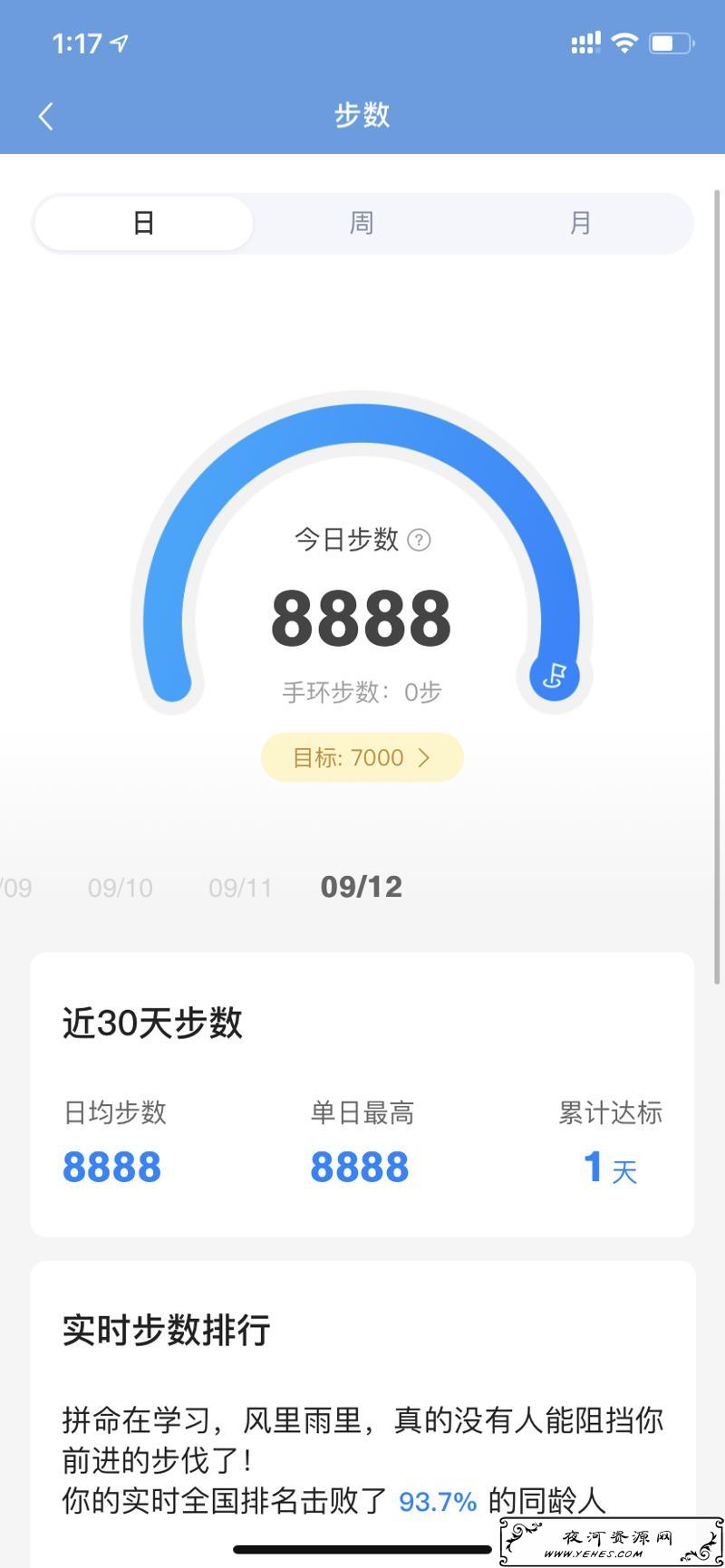Switch to the 月 tab
This screenshot has width=725, height=1568.
click(580, 223)
